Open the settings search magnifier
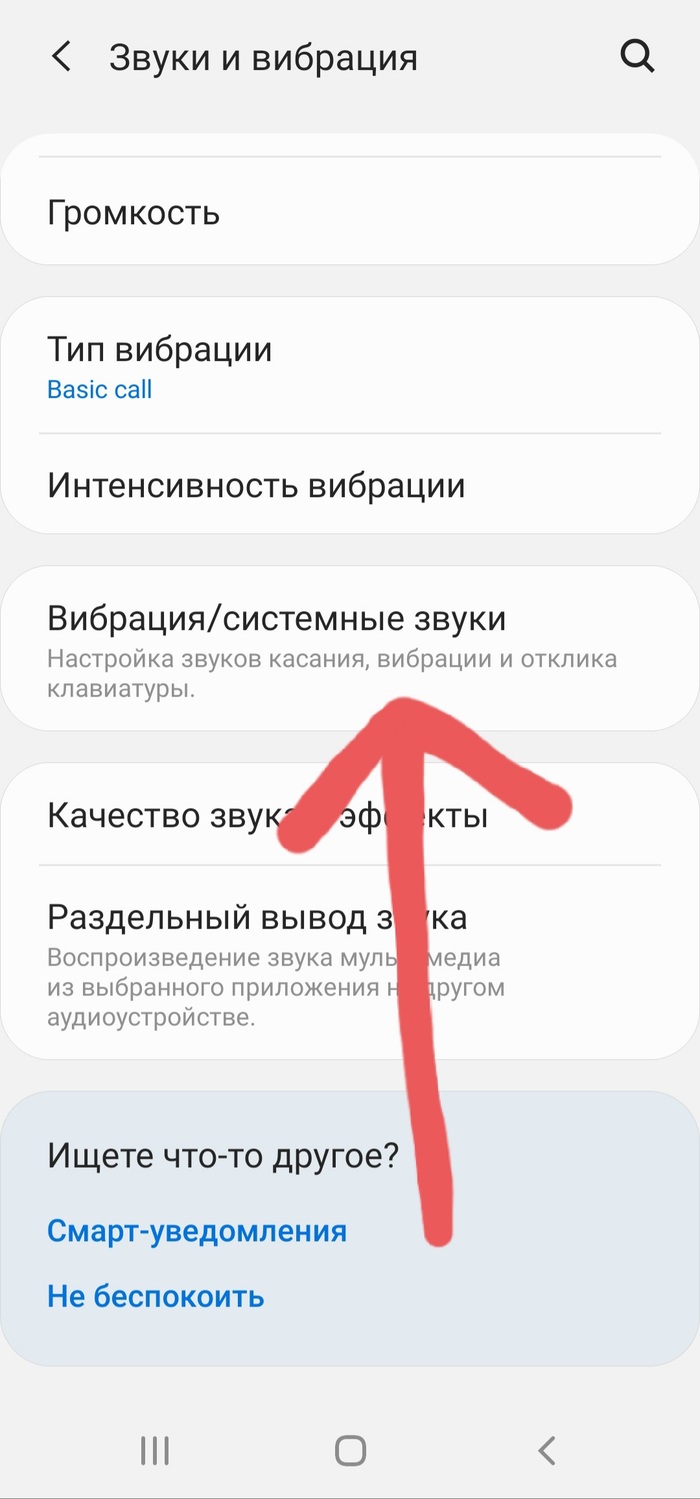This screenshot has height=1499, width=700. [637, 57]
